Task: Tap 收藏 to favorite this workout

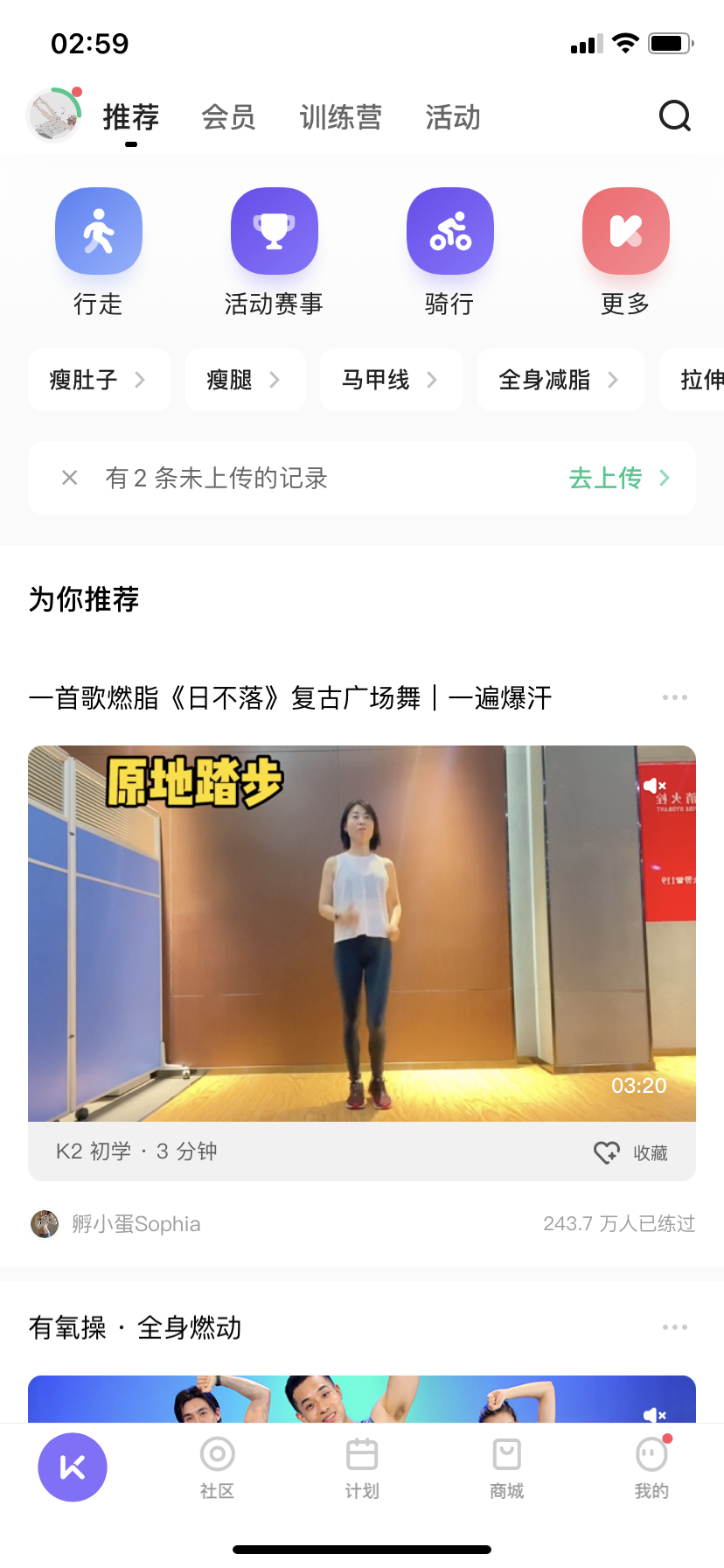Action: [631, 1152]
